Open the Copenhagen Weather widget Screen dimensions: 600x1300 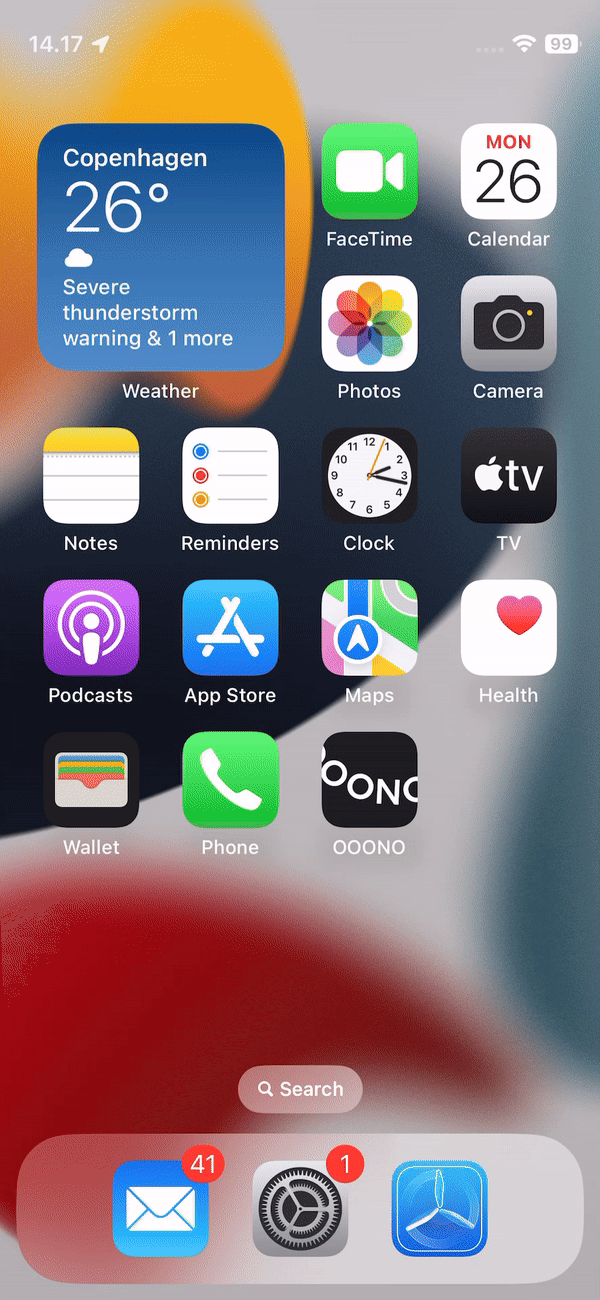coord(161,247)
